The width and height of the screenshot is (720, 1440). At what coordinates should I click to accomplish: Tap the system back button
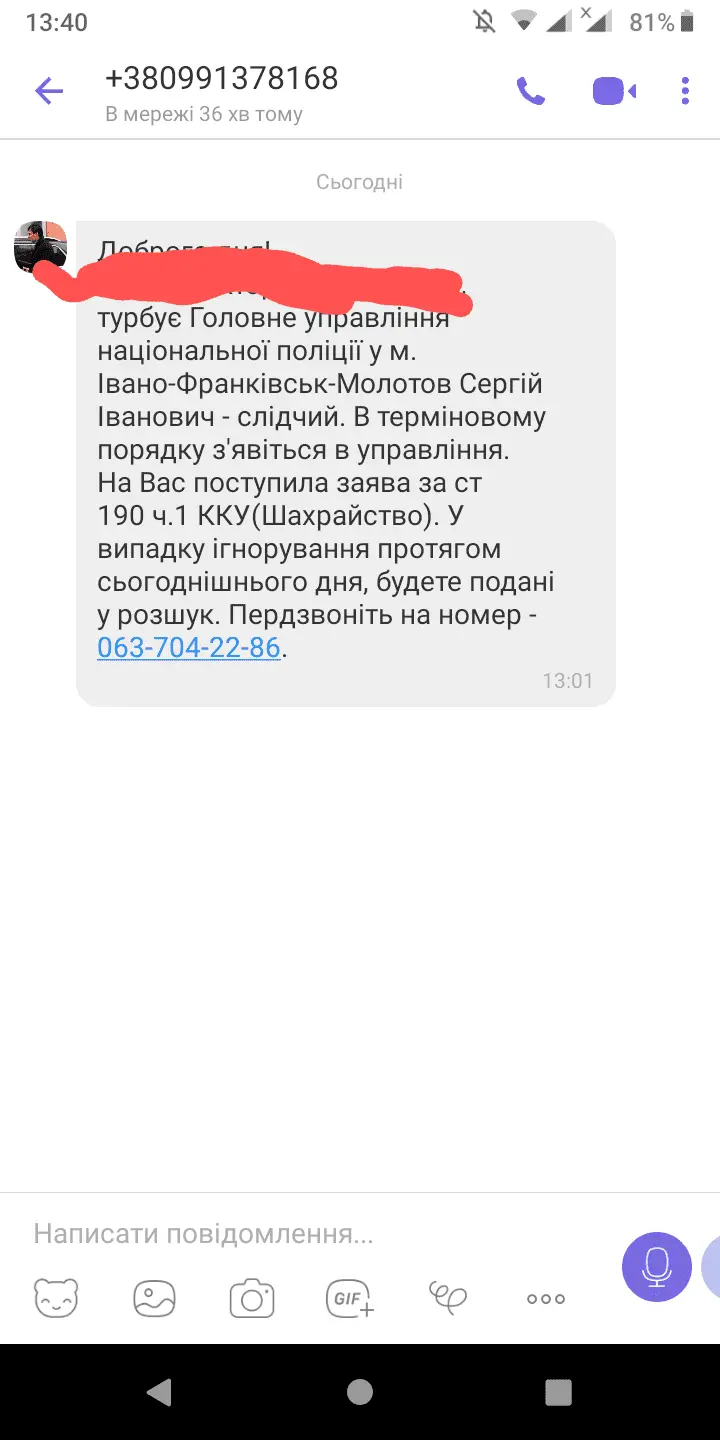tap(160, 1391)
